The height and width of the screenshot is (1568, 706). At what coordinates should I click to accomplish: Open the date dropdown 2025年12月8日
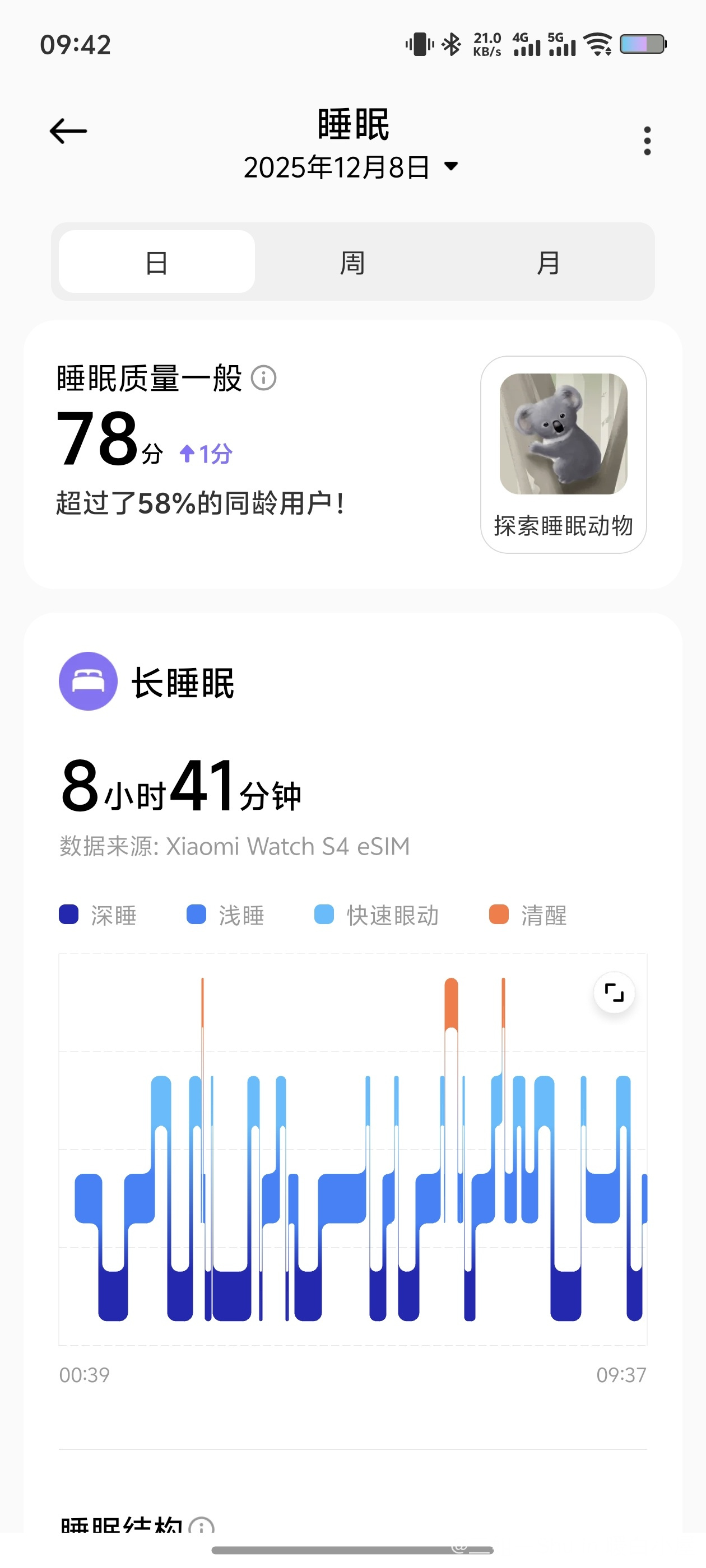351,167
